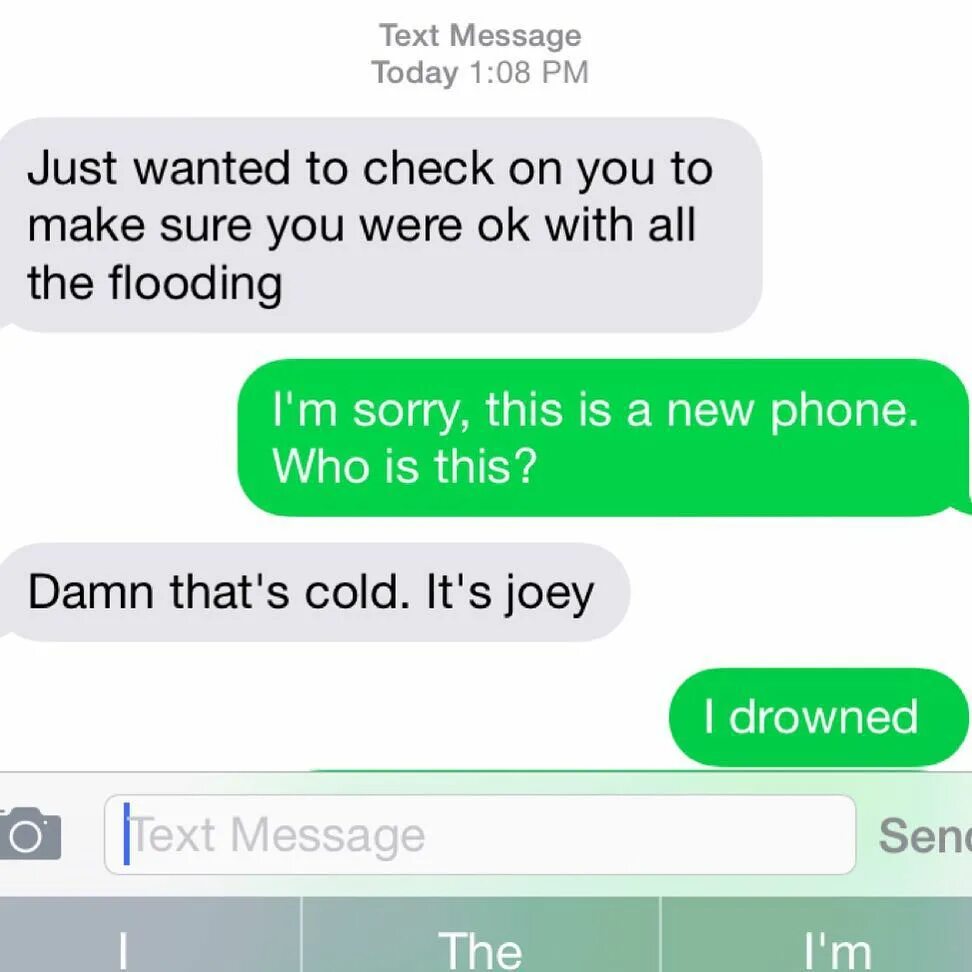Open the camera attachment icon

tap(28, 835)
